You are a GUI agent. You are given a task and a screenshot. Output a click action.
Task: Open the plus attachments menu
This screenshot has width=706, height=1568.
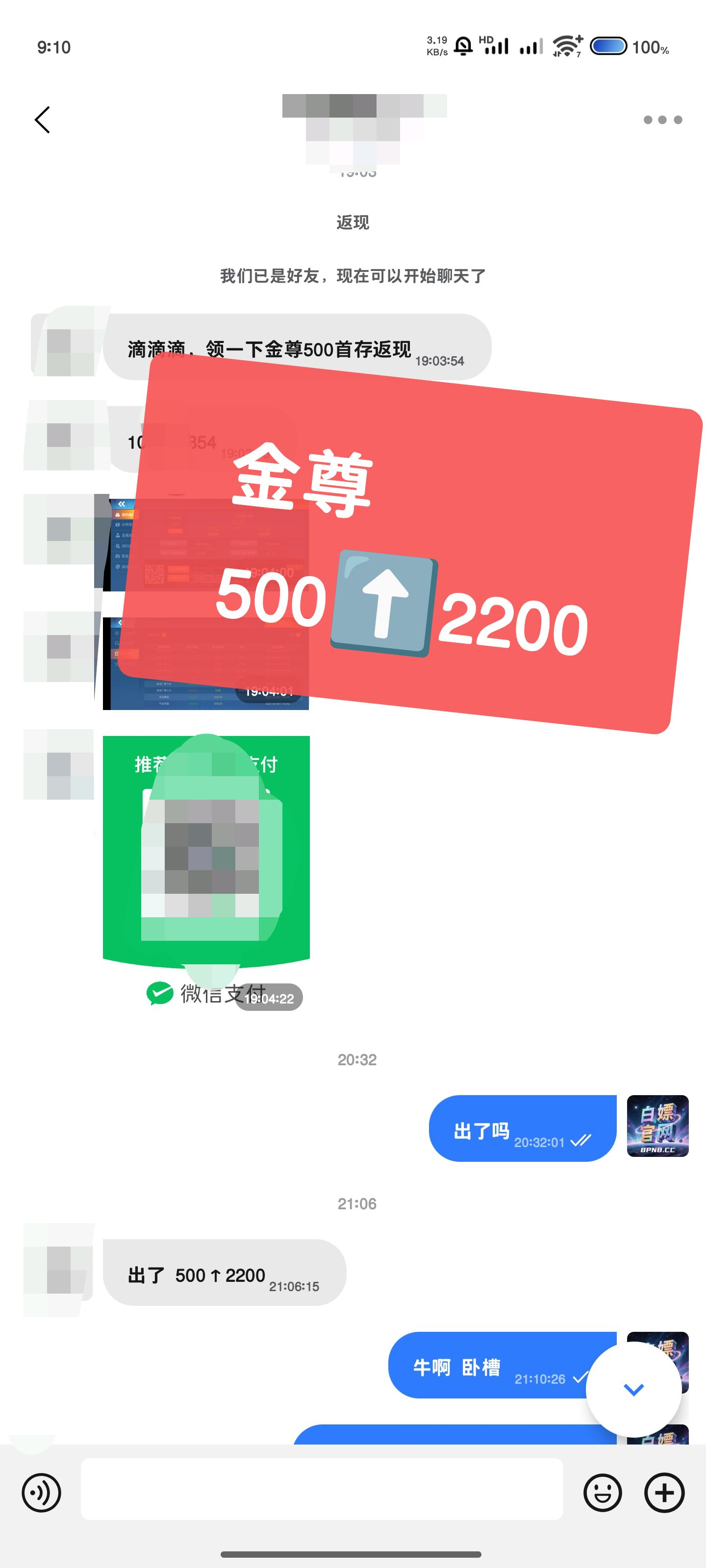(664, 1492)
